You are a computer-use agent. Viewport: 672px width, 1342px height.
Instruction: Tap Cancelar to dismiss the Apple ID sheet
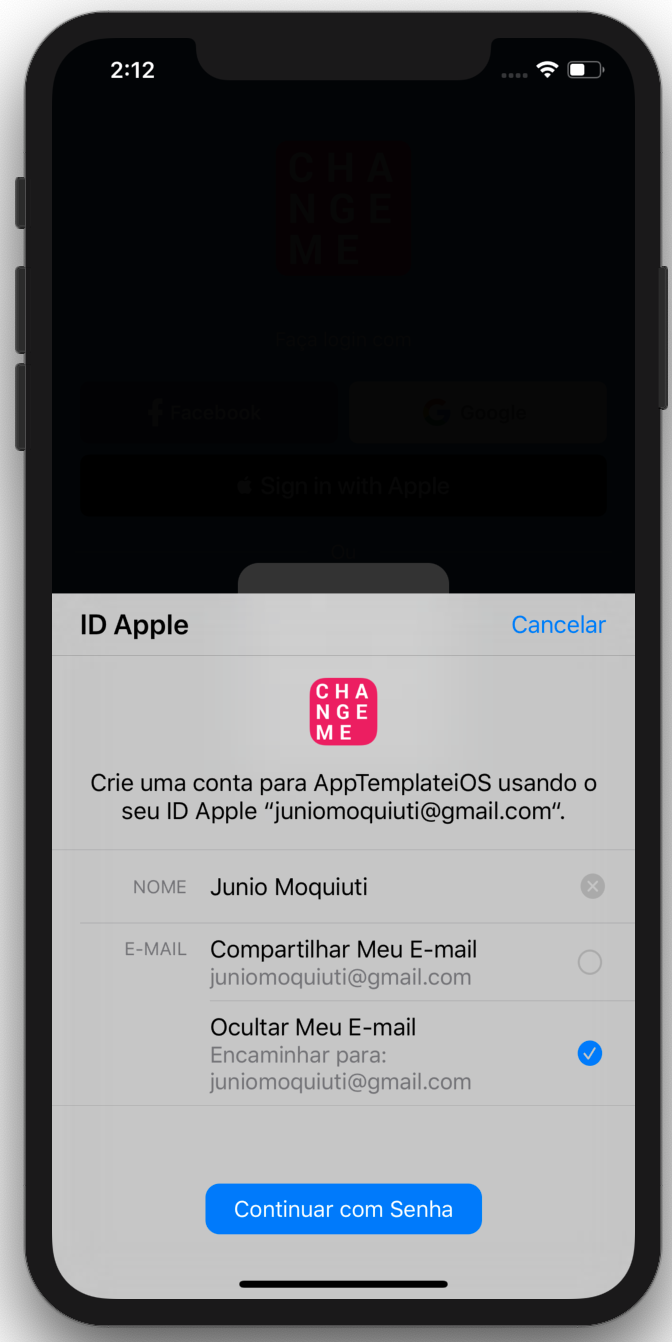pos(558,625)
